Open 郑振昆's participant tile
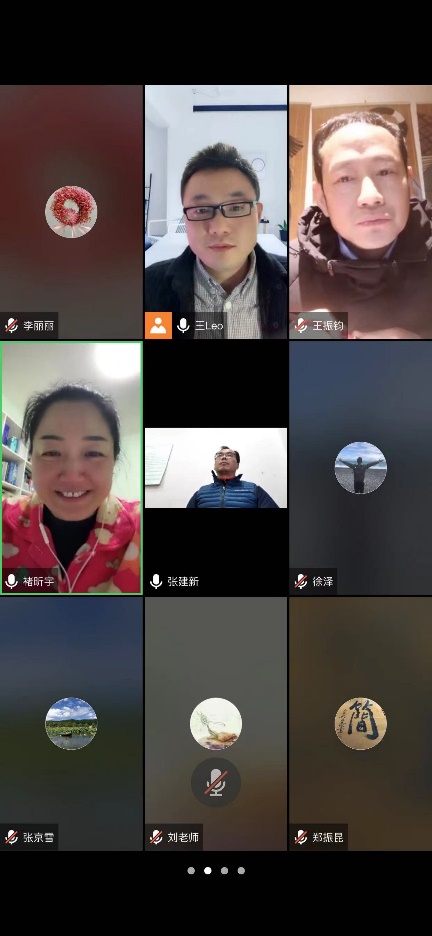Screen dimensions: 432x936 coord(360,723)
